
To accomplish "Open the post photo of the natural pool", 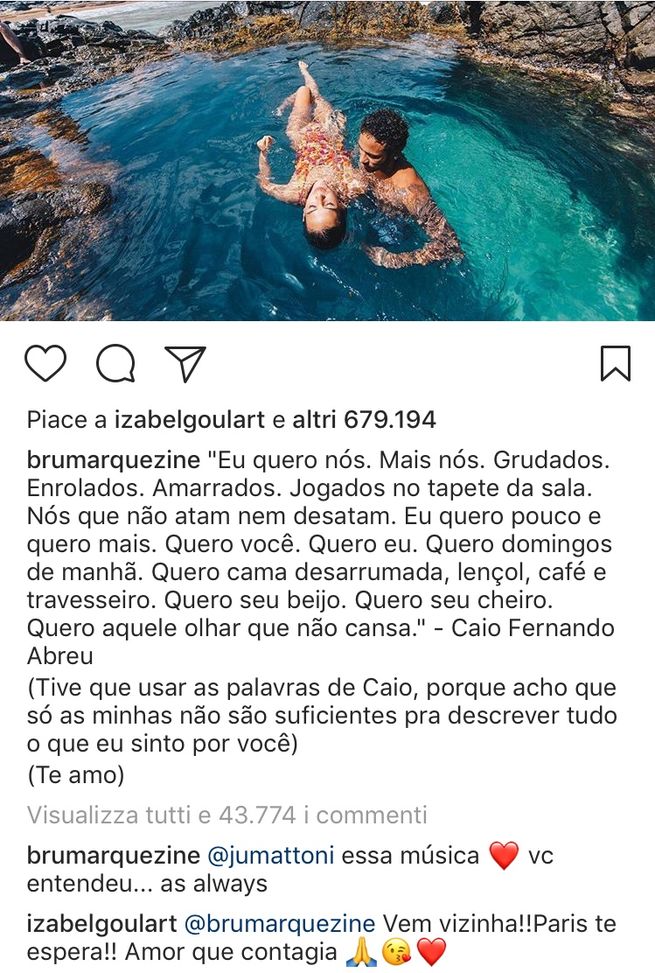I will 327,160.
